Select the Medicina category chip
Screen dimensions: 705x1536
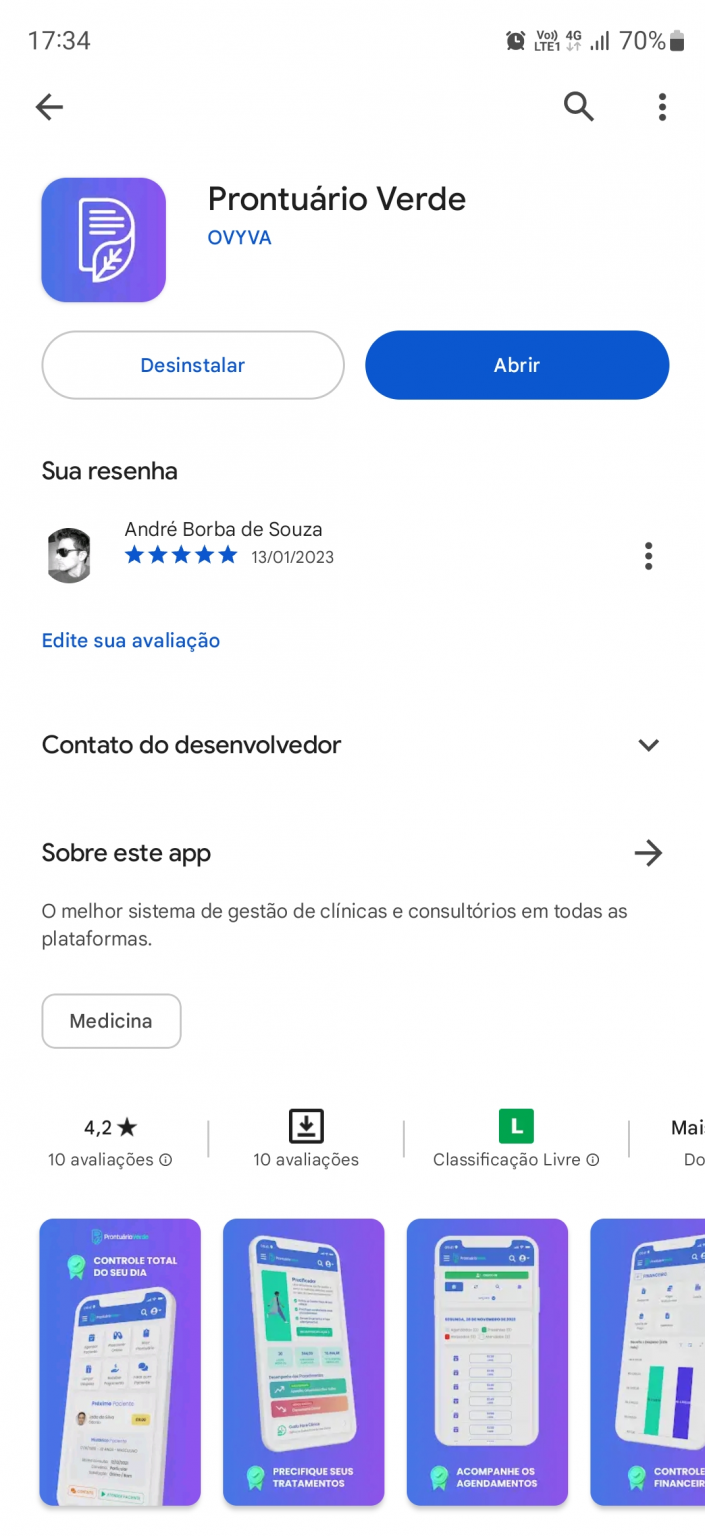pyautogui.click(x=111, y=1021)
